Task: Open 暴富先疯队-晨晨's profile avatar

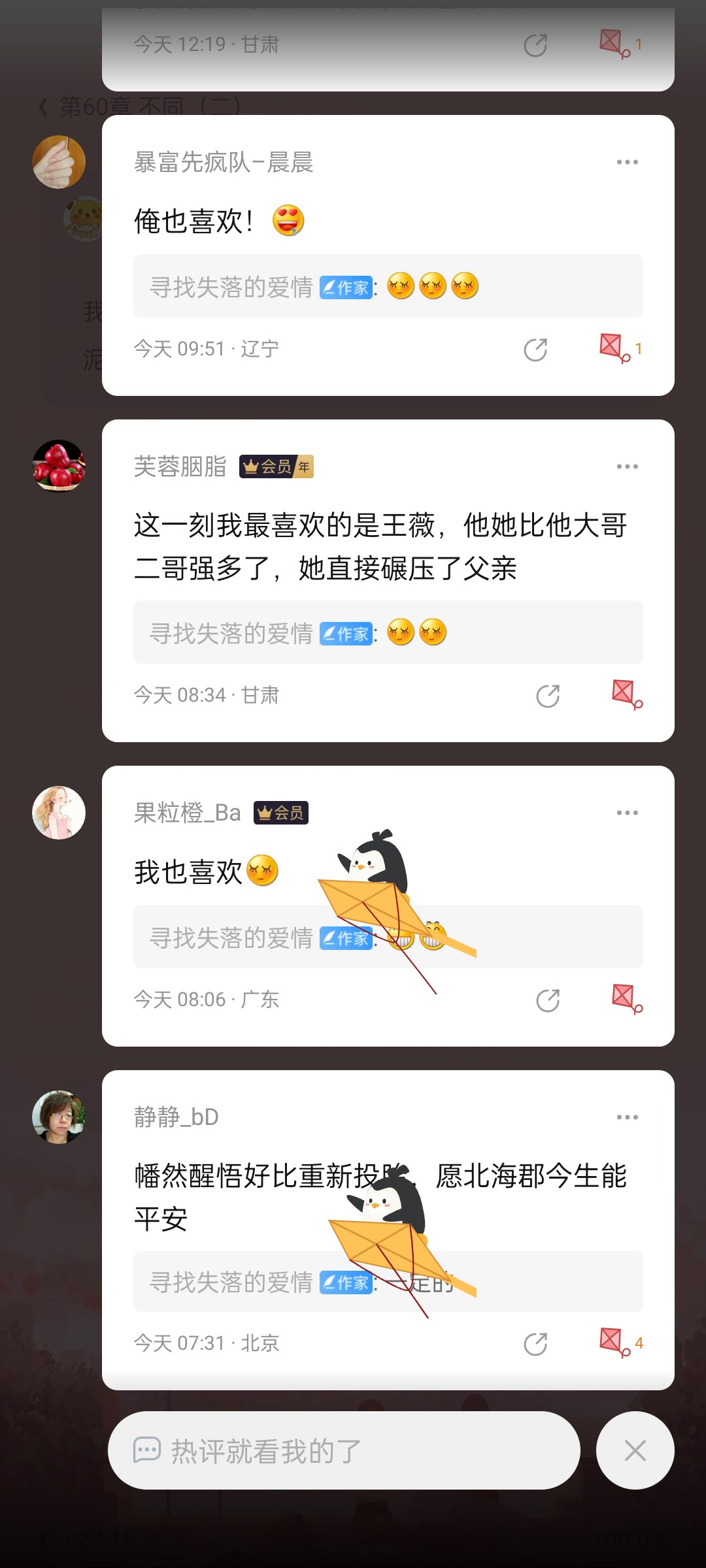Action: pyautogui.click(x=59, y=162)
